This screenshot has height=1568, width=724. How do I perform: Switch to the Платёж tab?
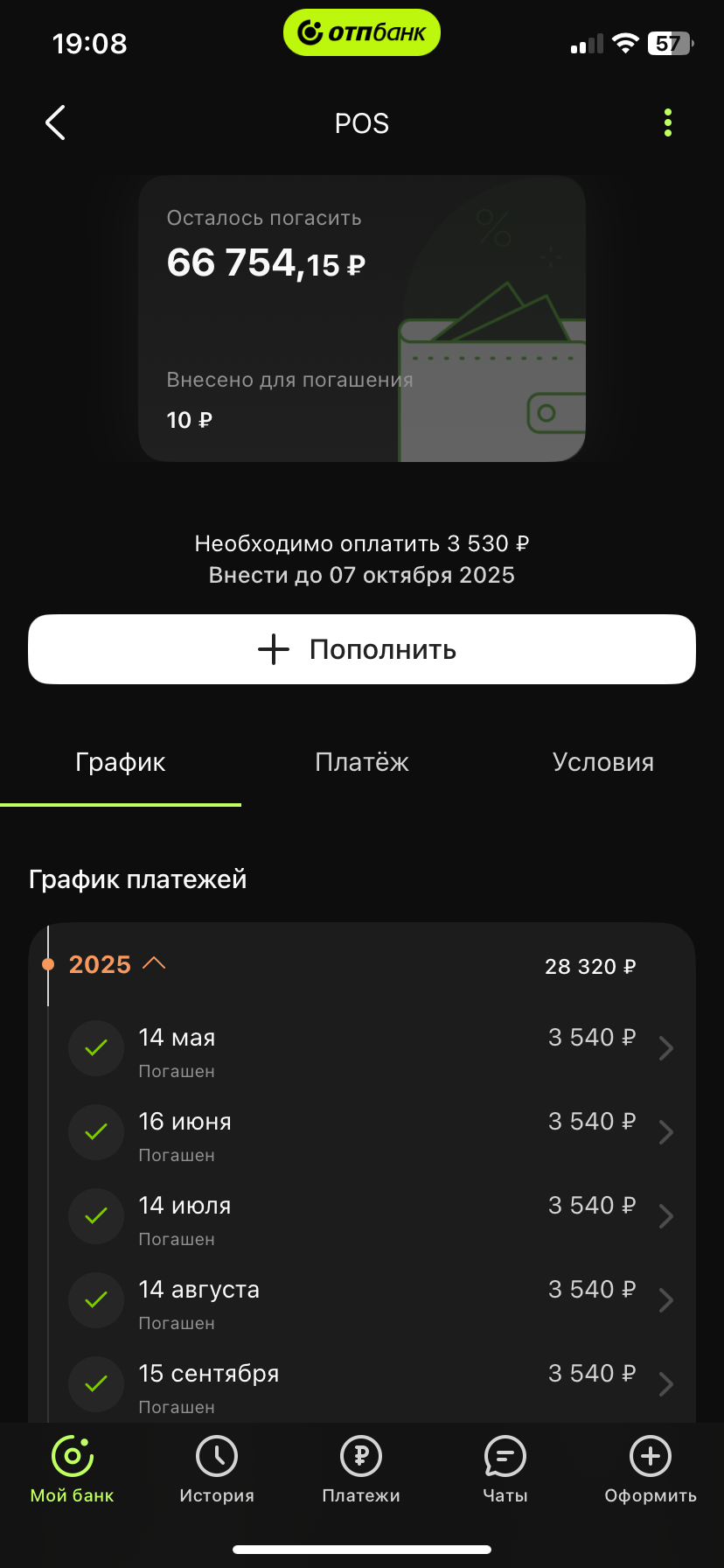(361, 762)
